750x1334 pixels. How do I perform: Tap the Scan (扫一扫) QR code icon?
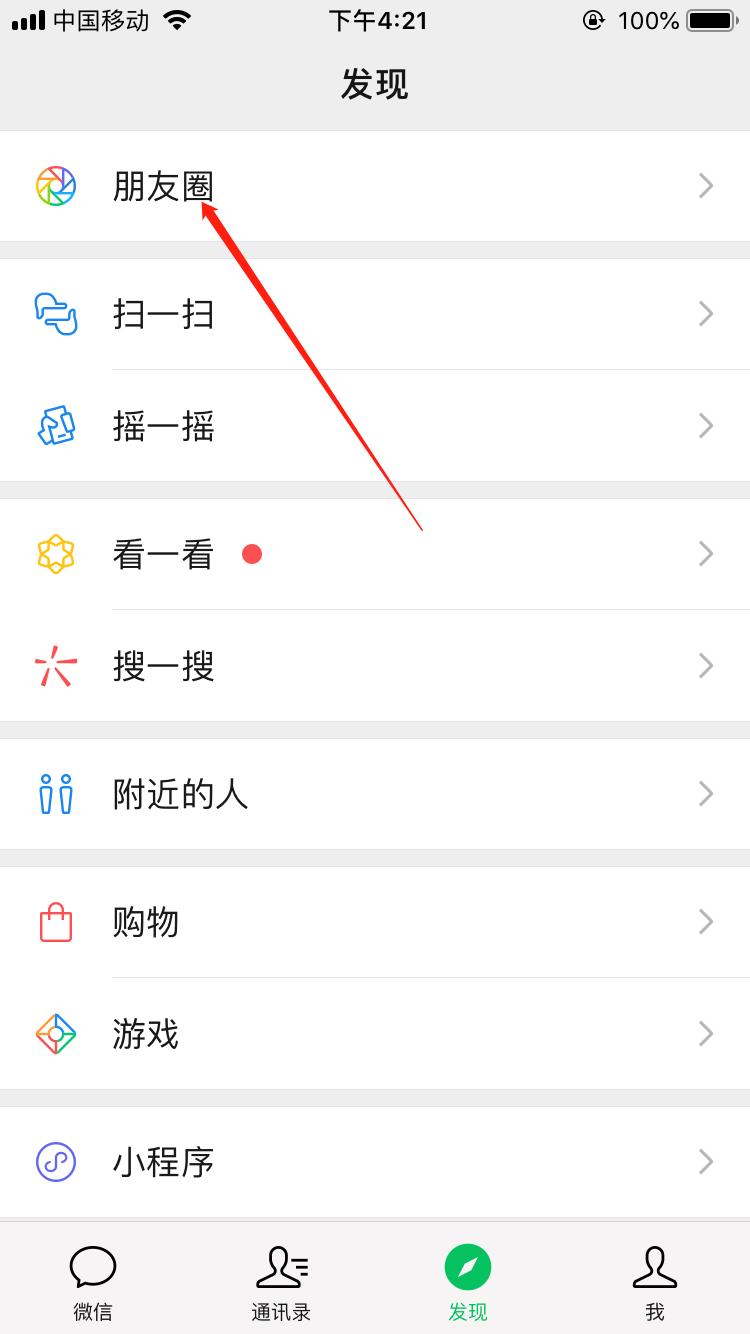tap(55, 314)
